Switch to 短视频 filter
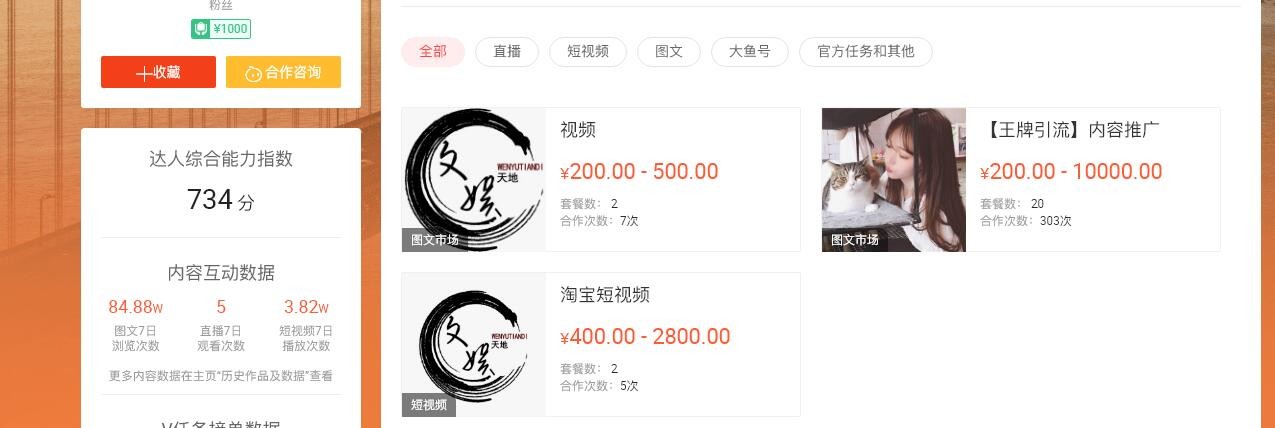This screenshot has height=428, width=1275. click(588, 52)
